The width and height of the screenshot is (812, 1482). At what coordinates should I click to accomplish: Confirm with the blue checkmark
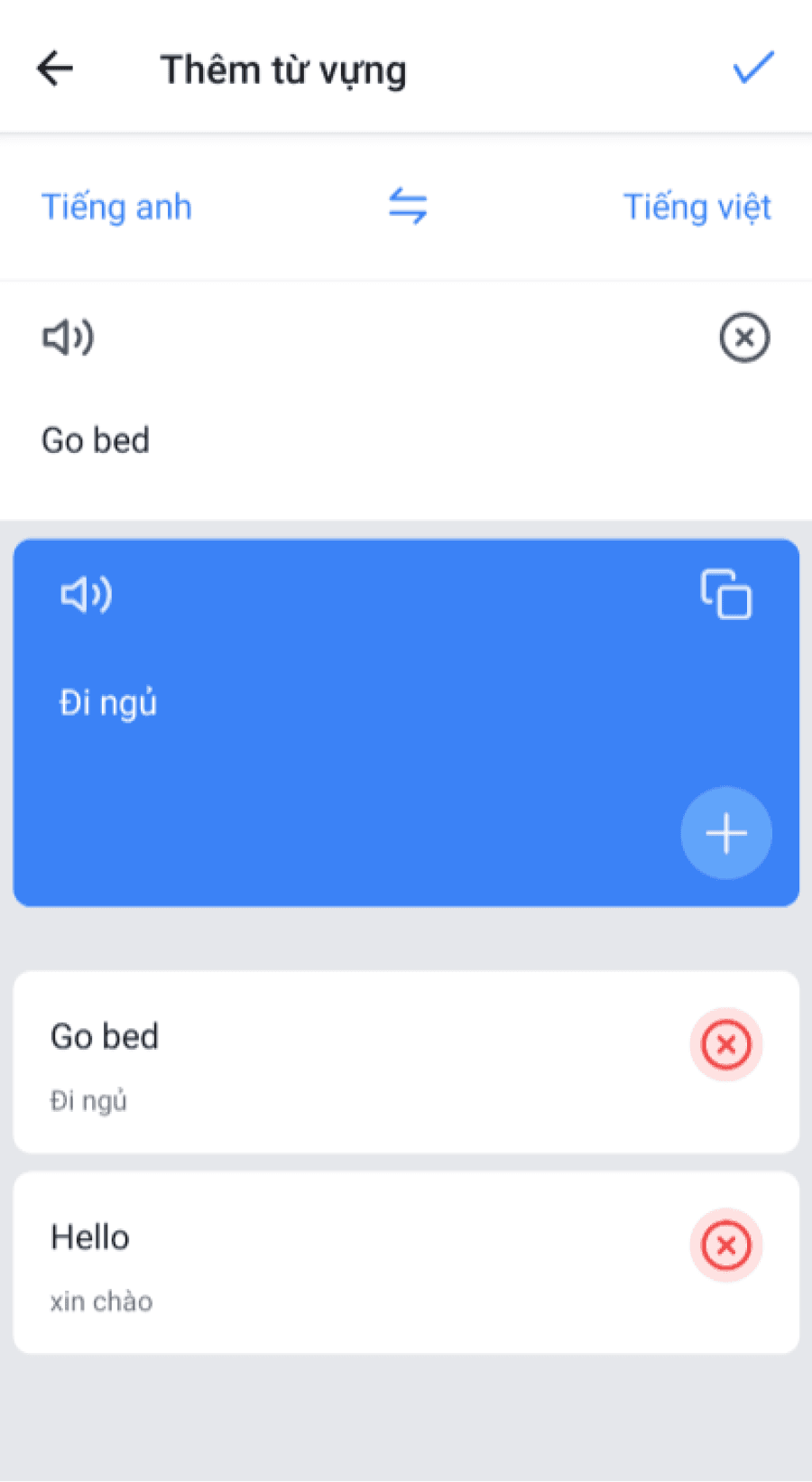click(752, 68)
